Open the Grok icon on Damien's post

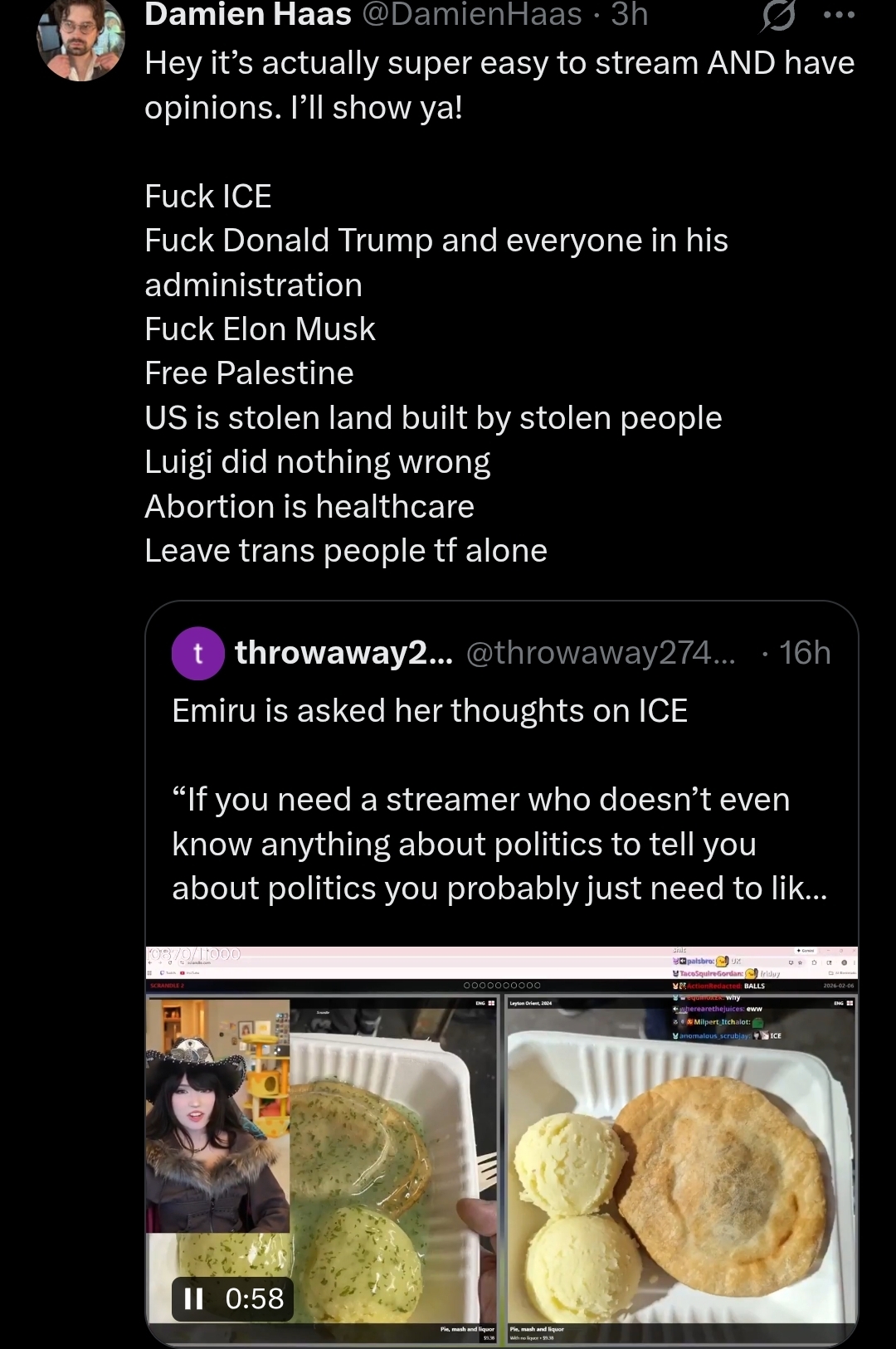tap(777, 17)
